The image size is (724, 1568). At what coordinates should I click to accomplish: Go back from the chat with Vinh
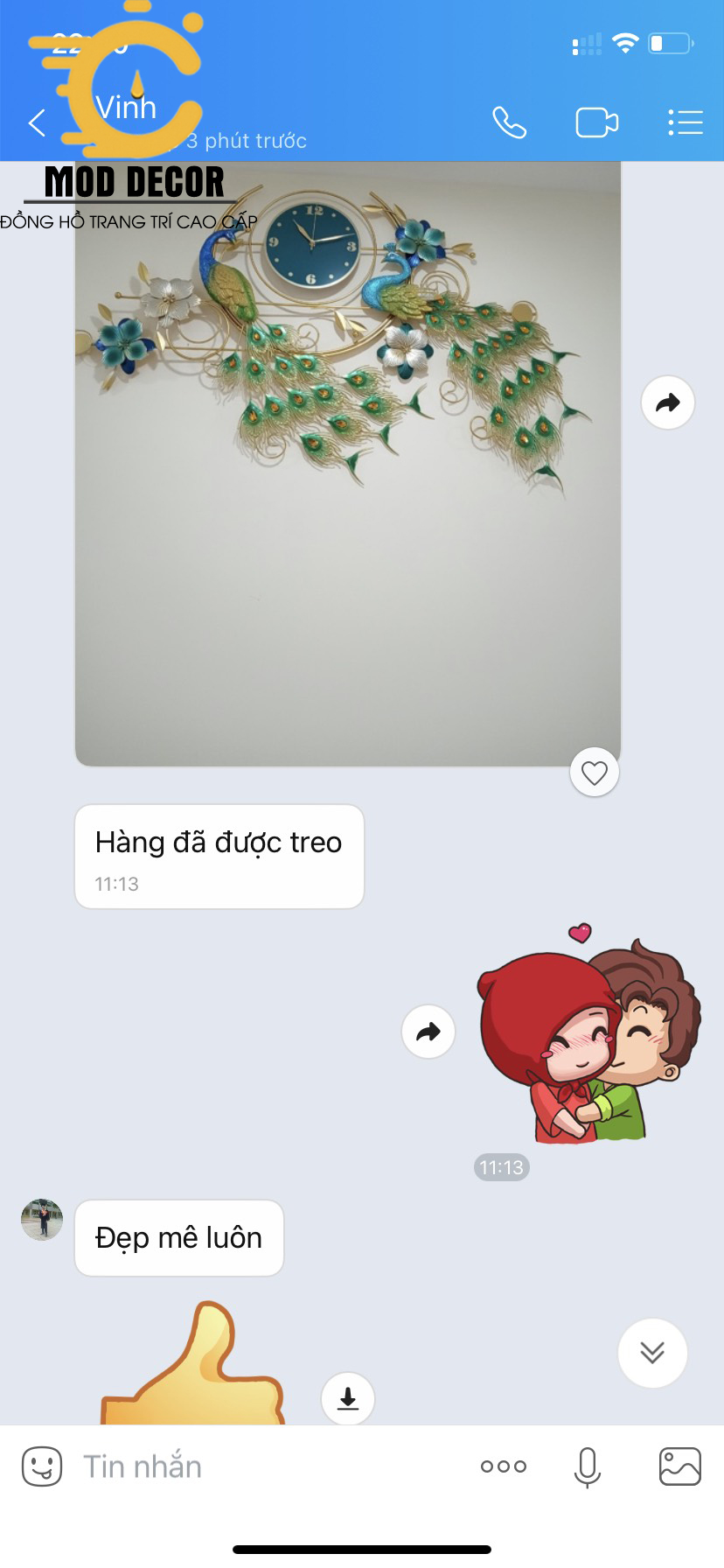37,123
